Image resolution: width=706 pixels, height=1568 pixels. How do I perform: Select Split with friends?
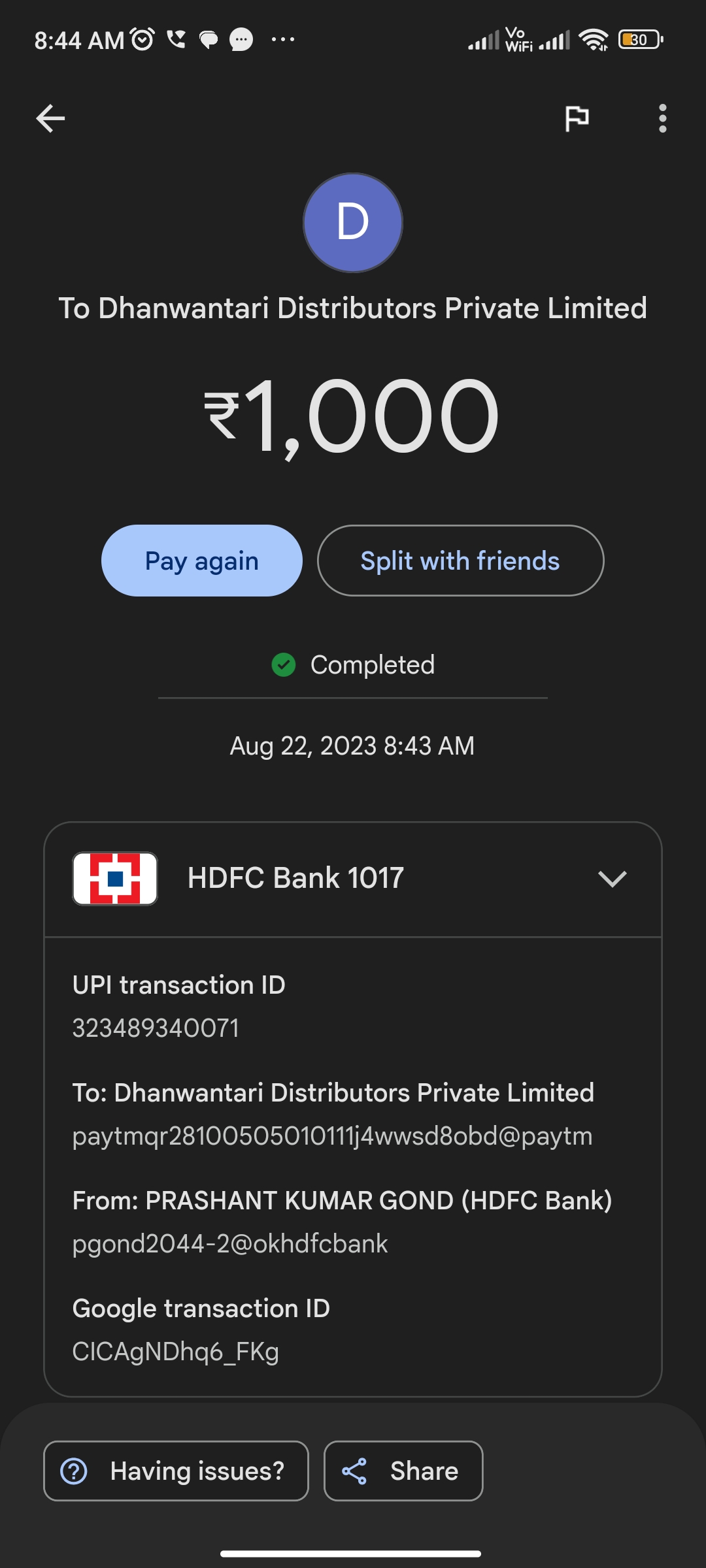[460, 561]
